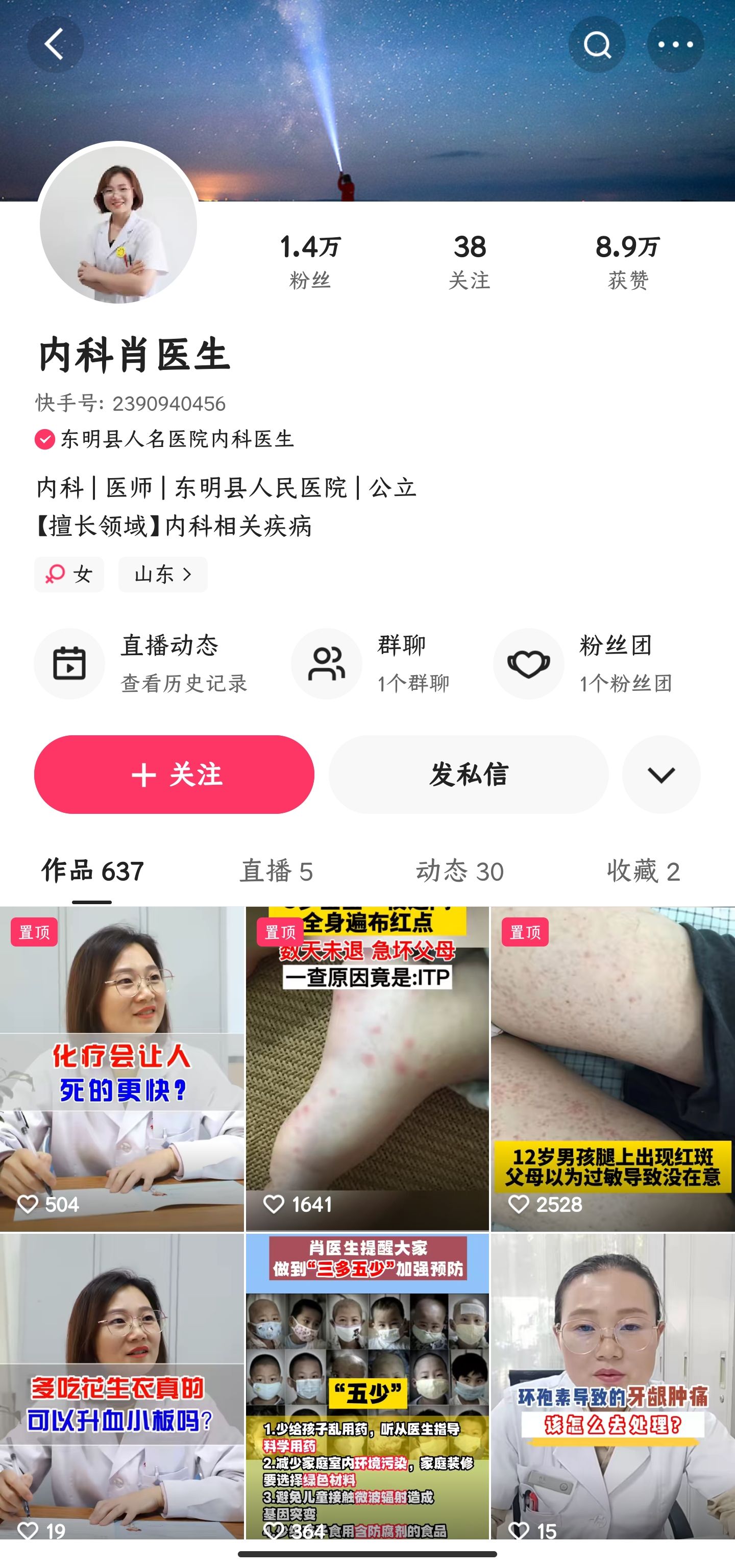Send a private message via 发私信

[x=468, y=774]
